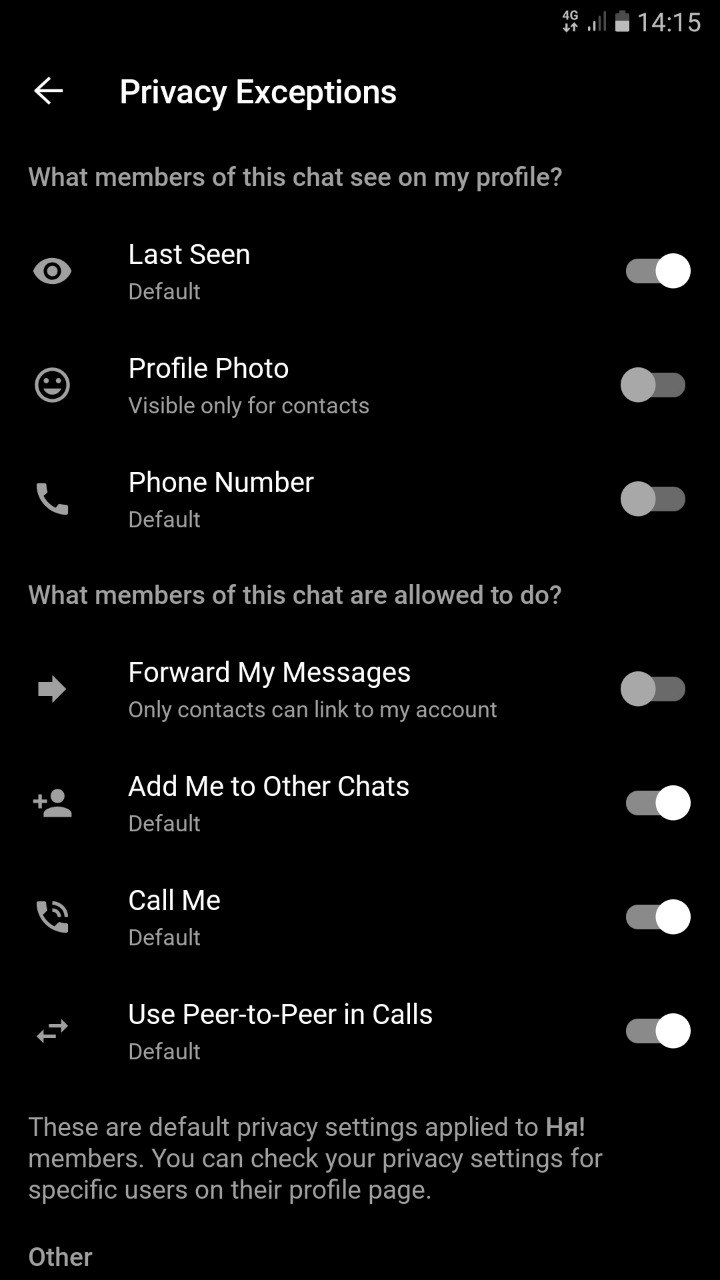720x1280 pixels.
Task: Disable Use Peer-to-Peer in Calls
Action: [657, 1031]
